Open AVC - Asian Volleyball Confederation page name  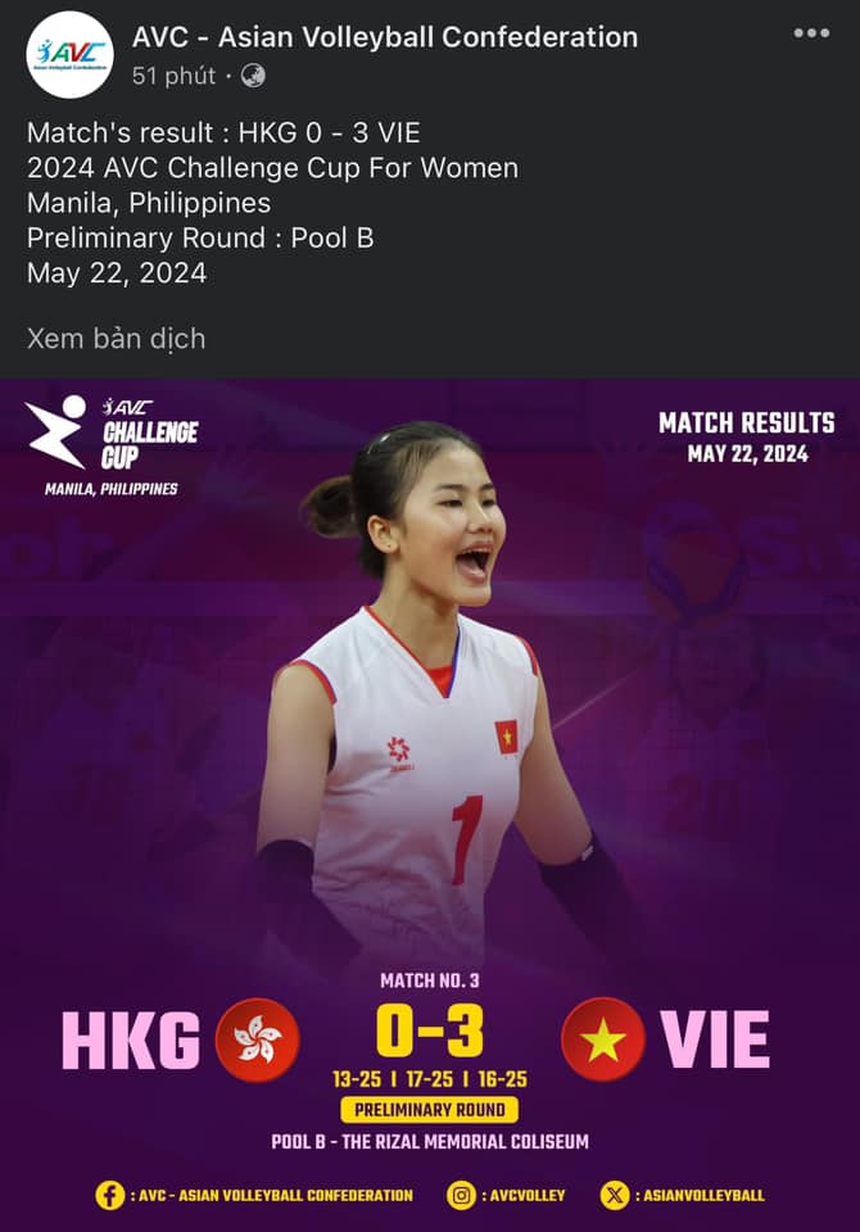click(384, 37)
